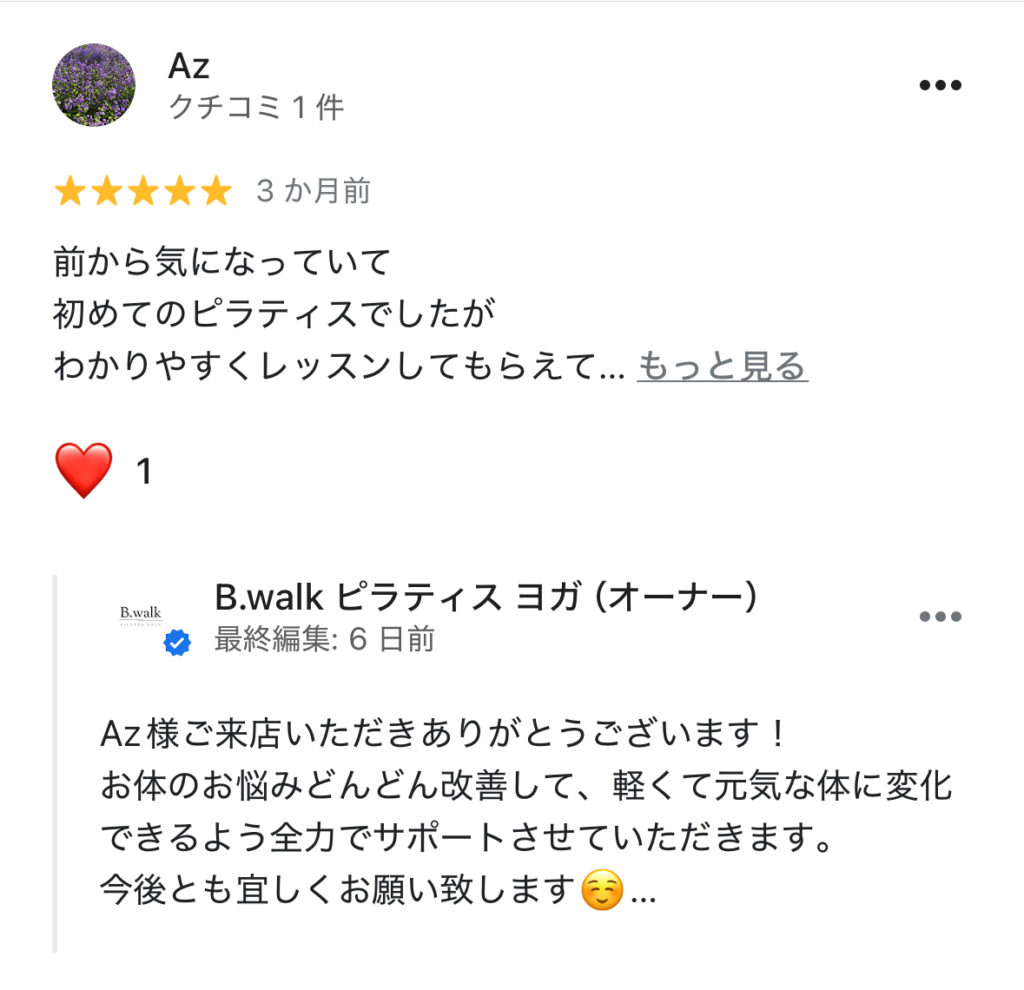Expand the review with もっと見る
Screen dimensions: 1024x990
click(722, 367)
